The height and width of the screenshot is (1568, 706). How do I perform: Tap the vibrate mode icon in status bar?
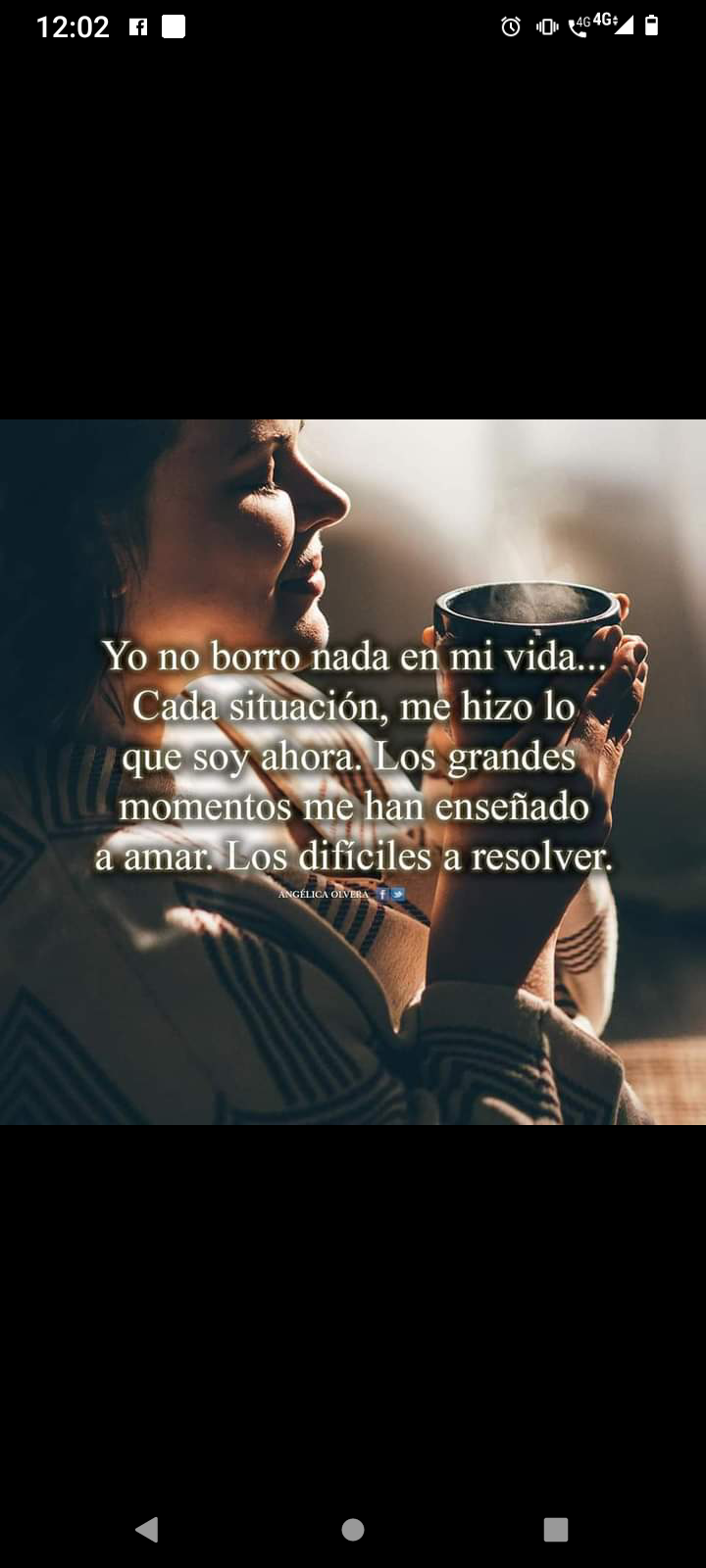(x=545, y=26)
